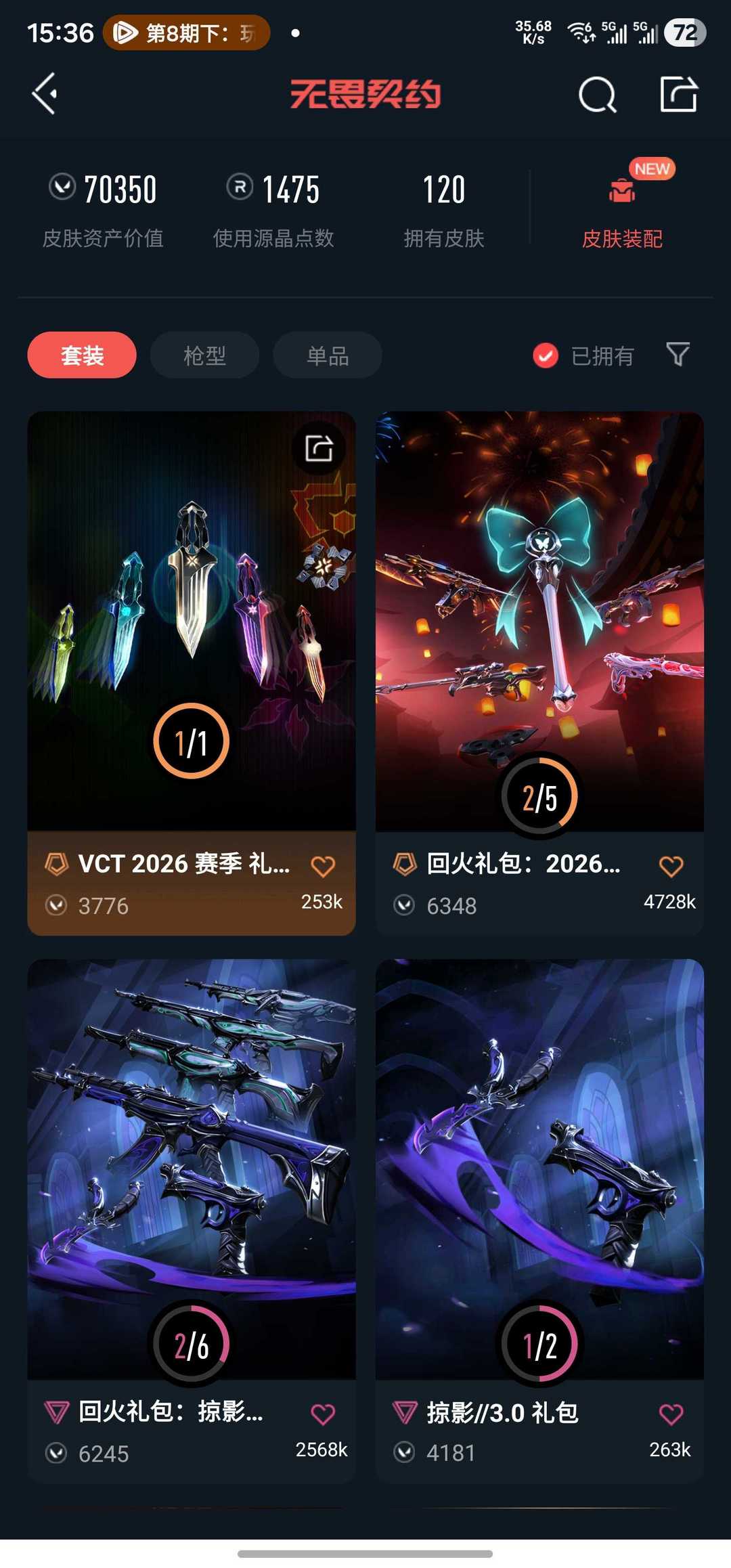Like the 掠影//3.0 礼包 bundle
731x1568 pixels.
[x=671, y=1414]
